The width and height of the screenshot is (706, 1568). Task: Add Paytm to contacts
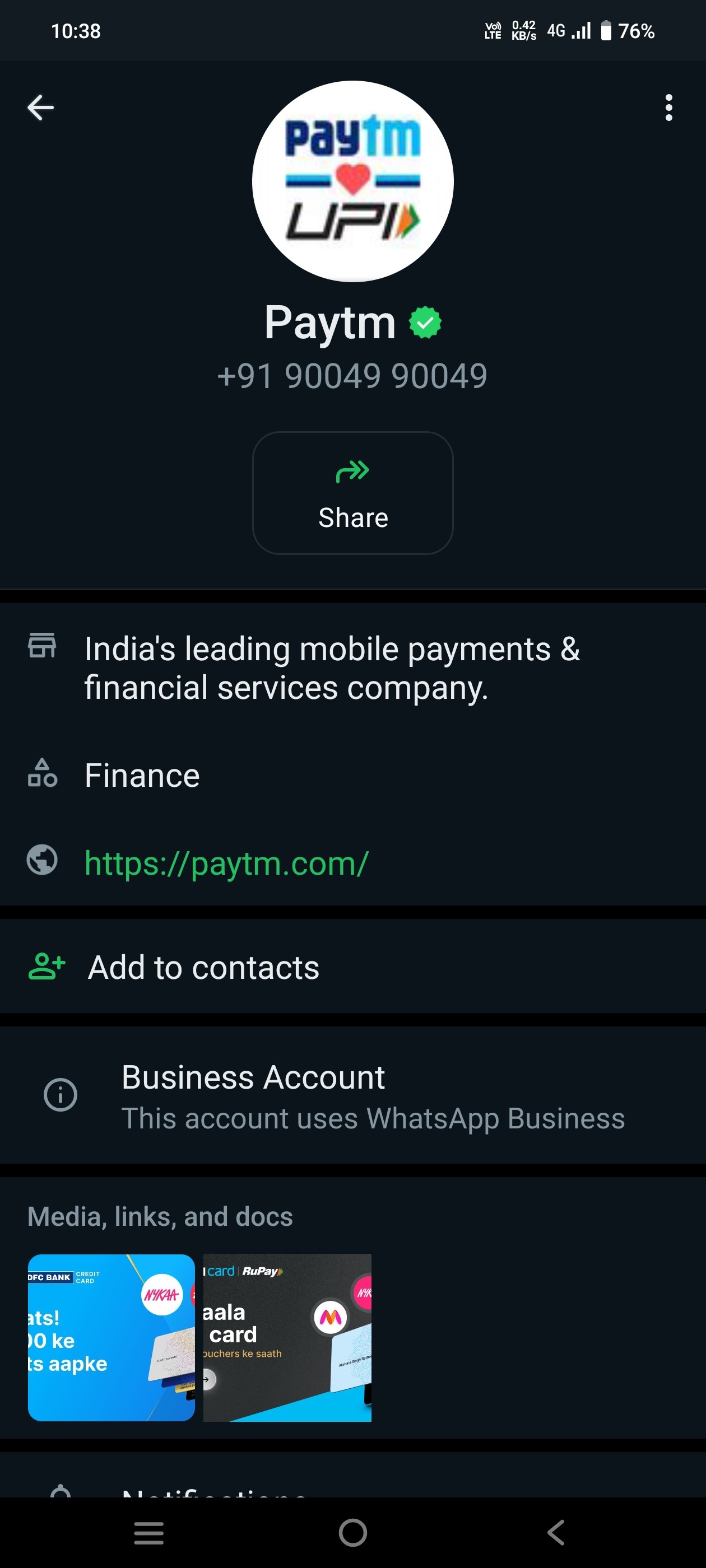[352, 967]
